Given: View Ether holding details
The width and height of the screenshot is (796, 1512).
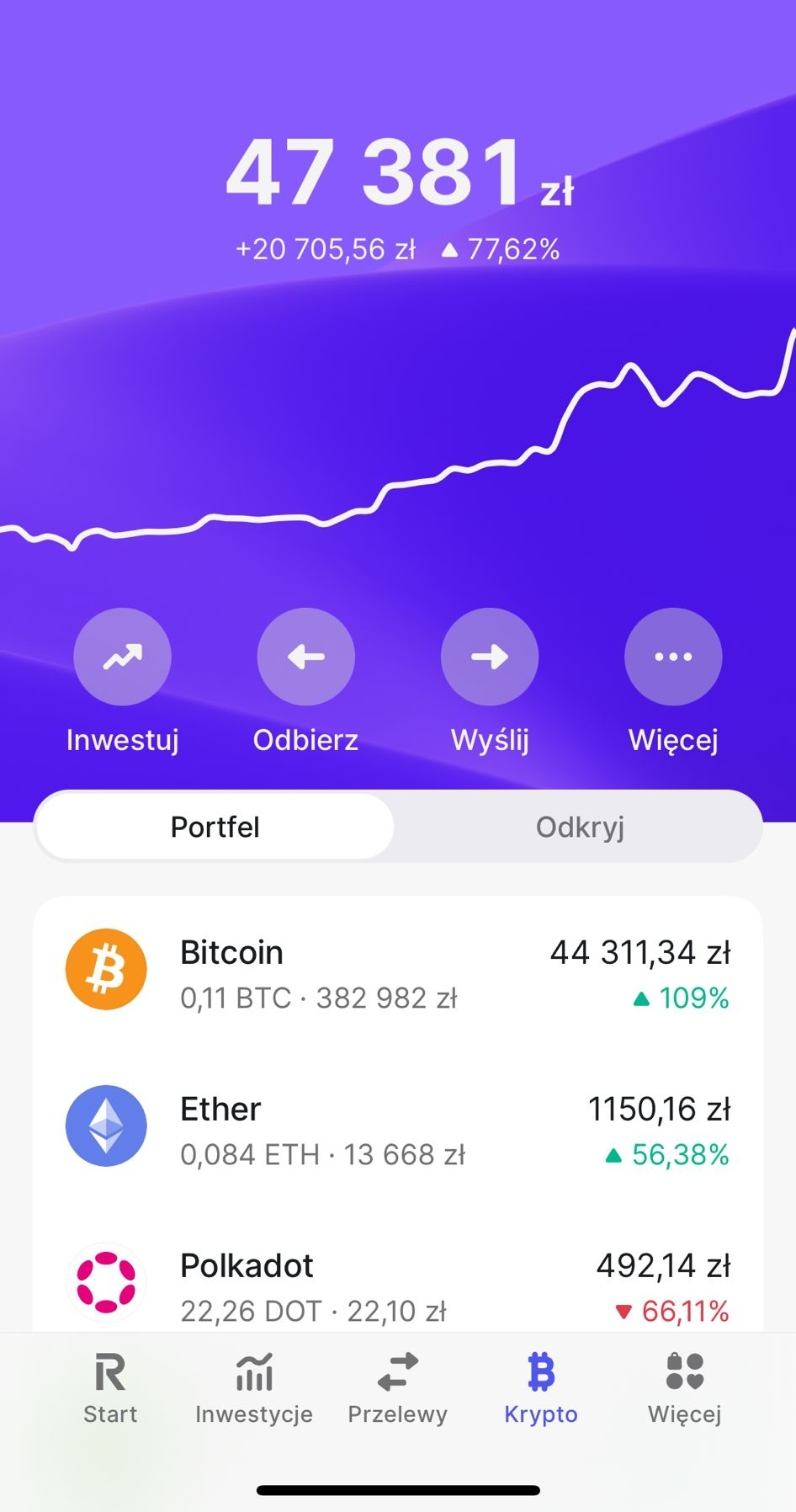Looking at the screenshot, I should [x=398, y=1131].
